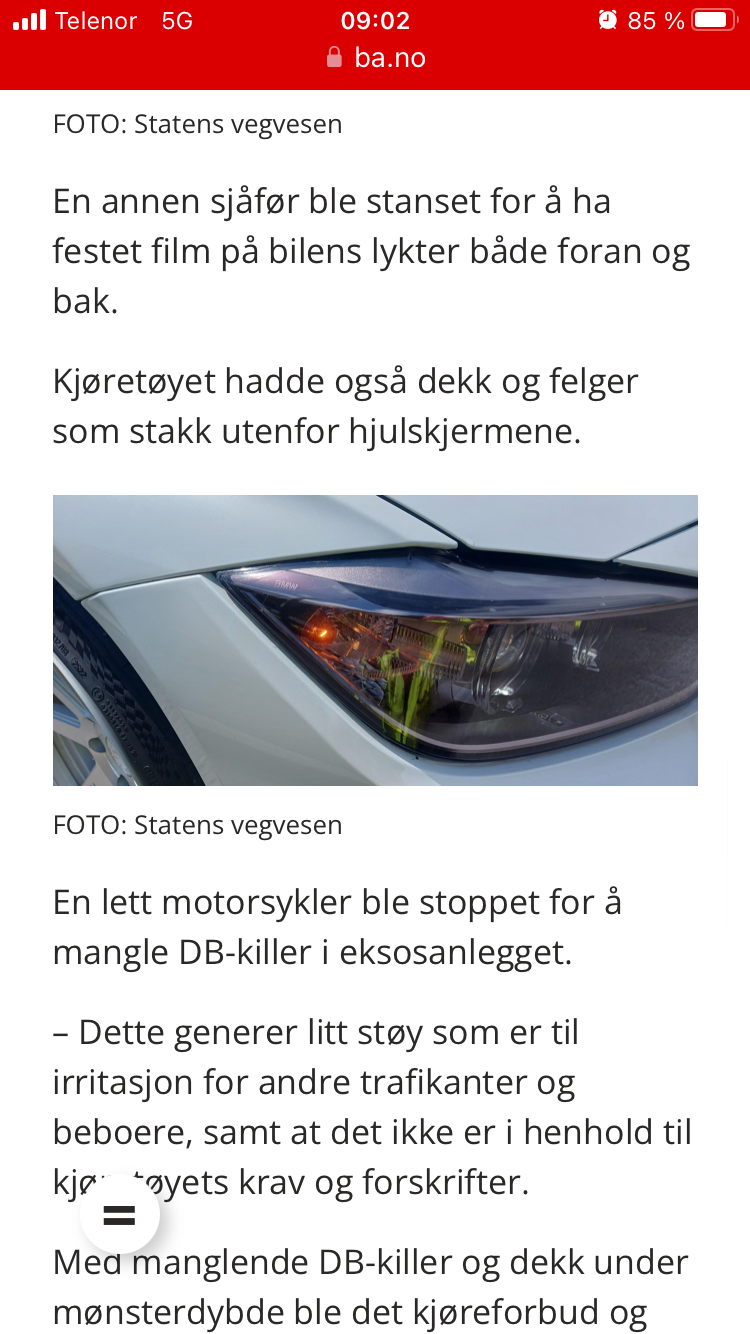Image resolution: width=750 pixels, height=1334 pixels.
Task: Tap the ba.no address bar
Action: coord(376,58)
